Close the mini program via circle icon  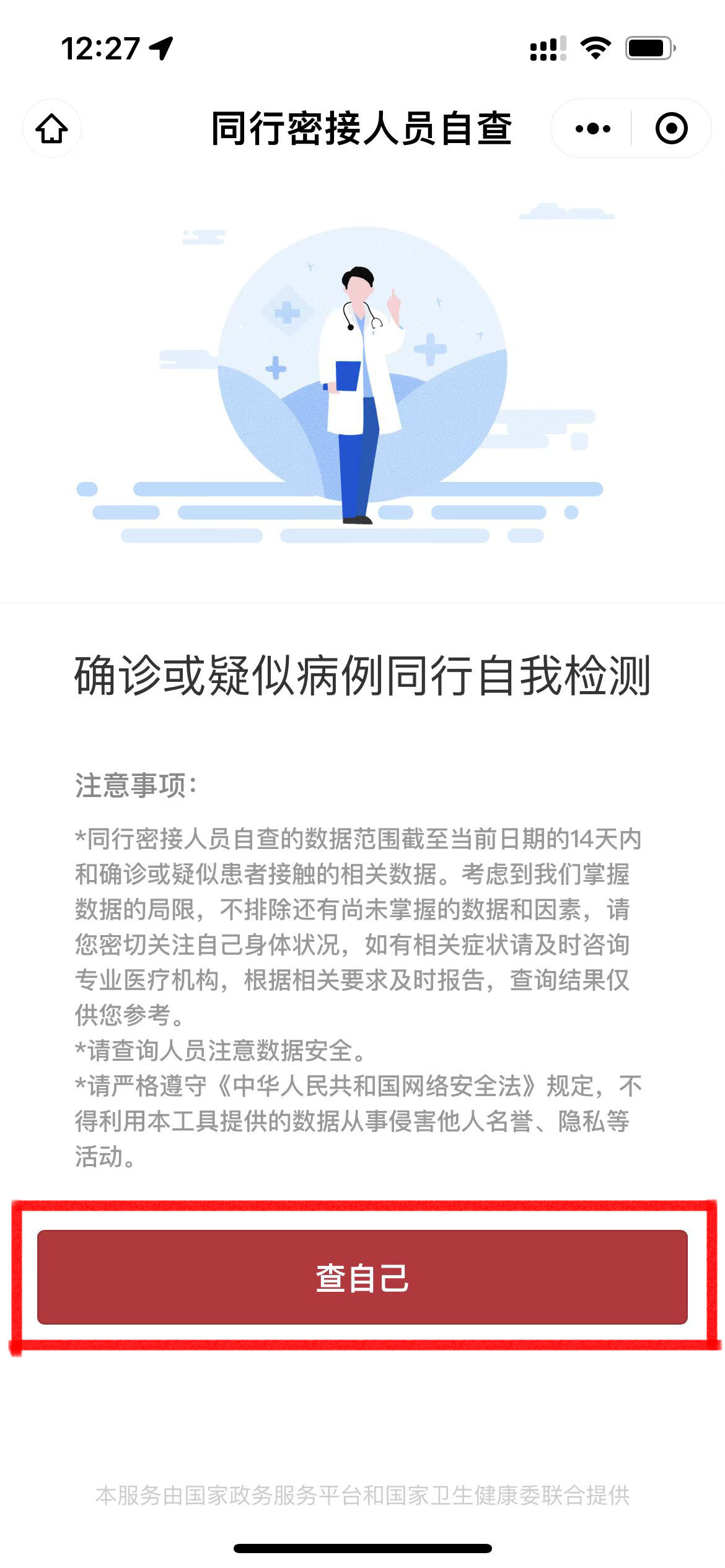coord(671,128)
